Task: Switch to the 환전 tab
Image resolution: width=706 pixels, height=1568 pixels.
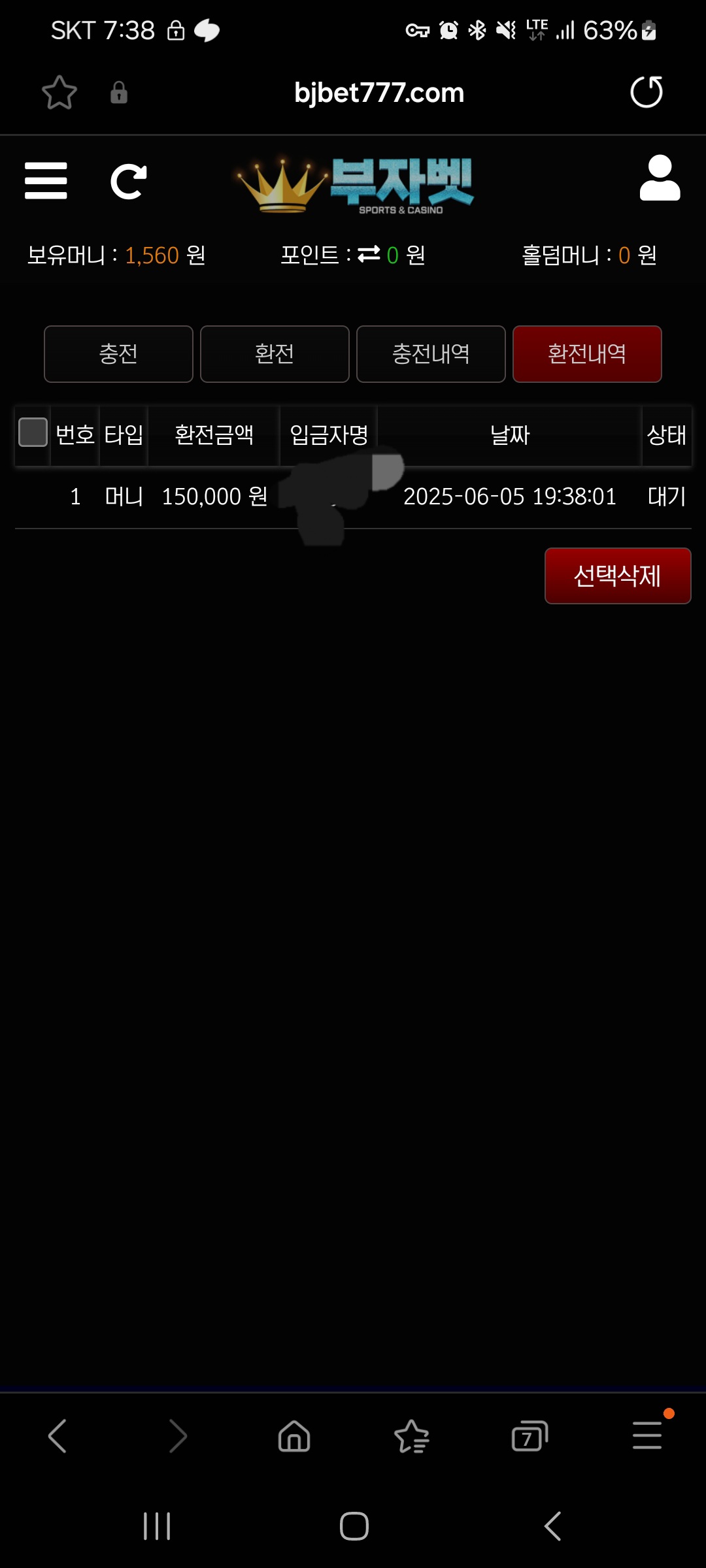Action: pos(275,353)
